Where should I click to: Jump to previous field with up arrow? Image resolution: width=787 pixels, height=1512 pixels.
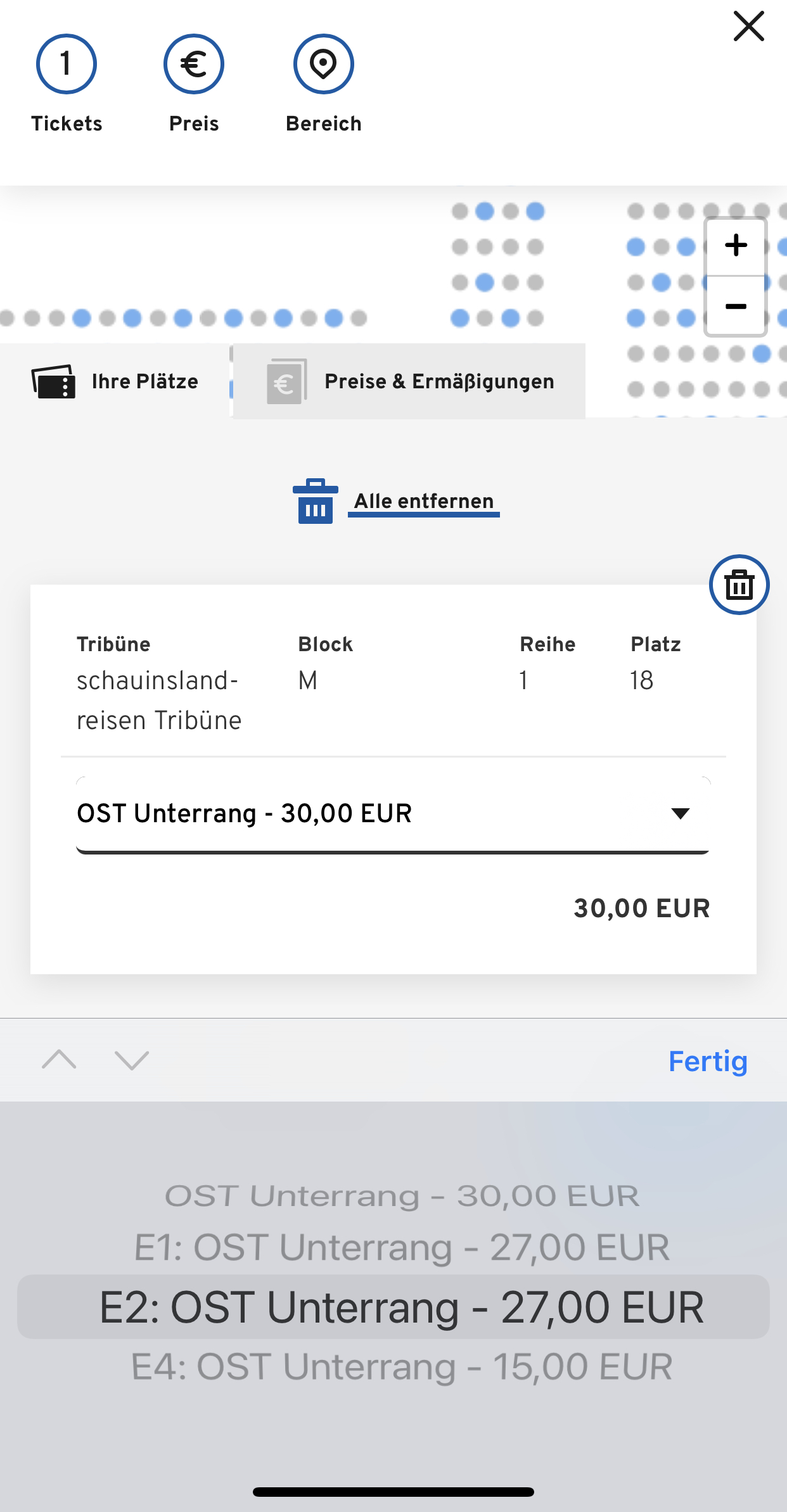[59, 1060]
